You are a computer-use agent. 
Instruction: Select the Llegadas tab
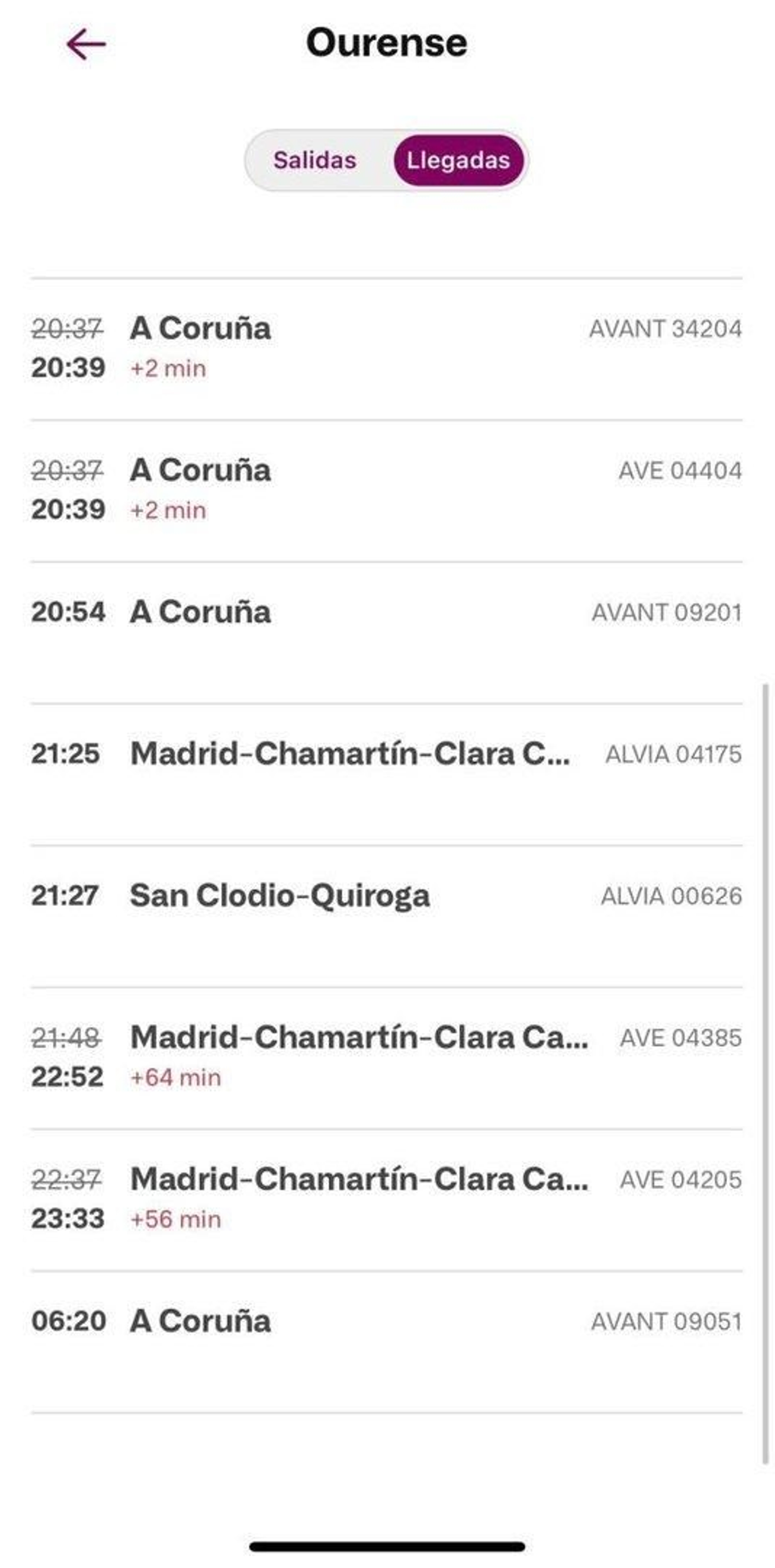click(x=459, y=160)
